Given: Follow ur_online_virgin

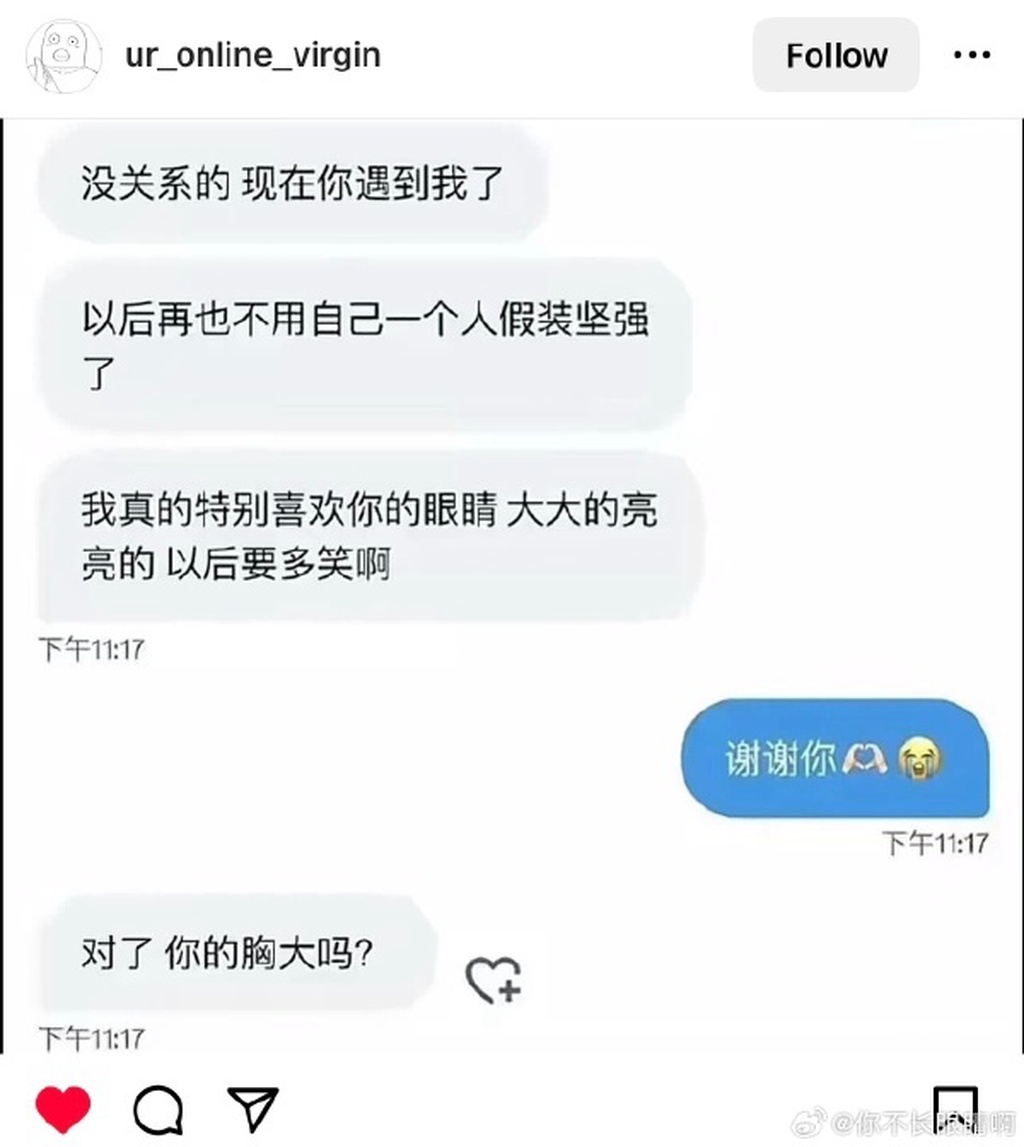Looking at the screenshot, I should pyautogui.click(x=836, y=55).
